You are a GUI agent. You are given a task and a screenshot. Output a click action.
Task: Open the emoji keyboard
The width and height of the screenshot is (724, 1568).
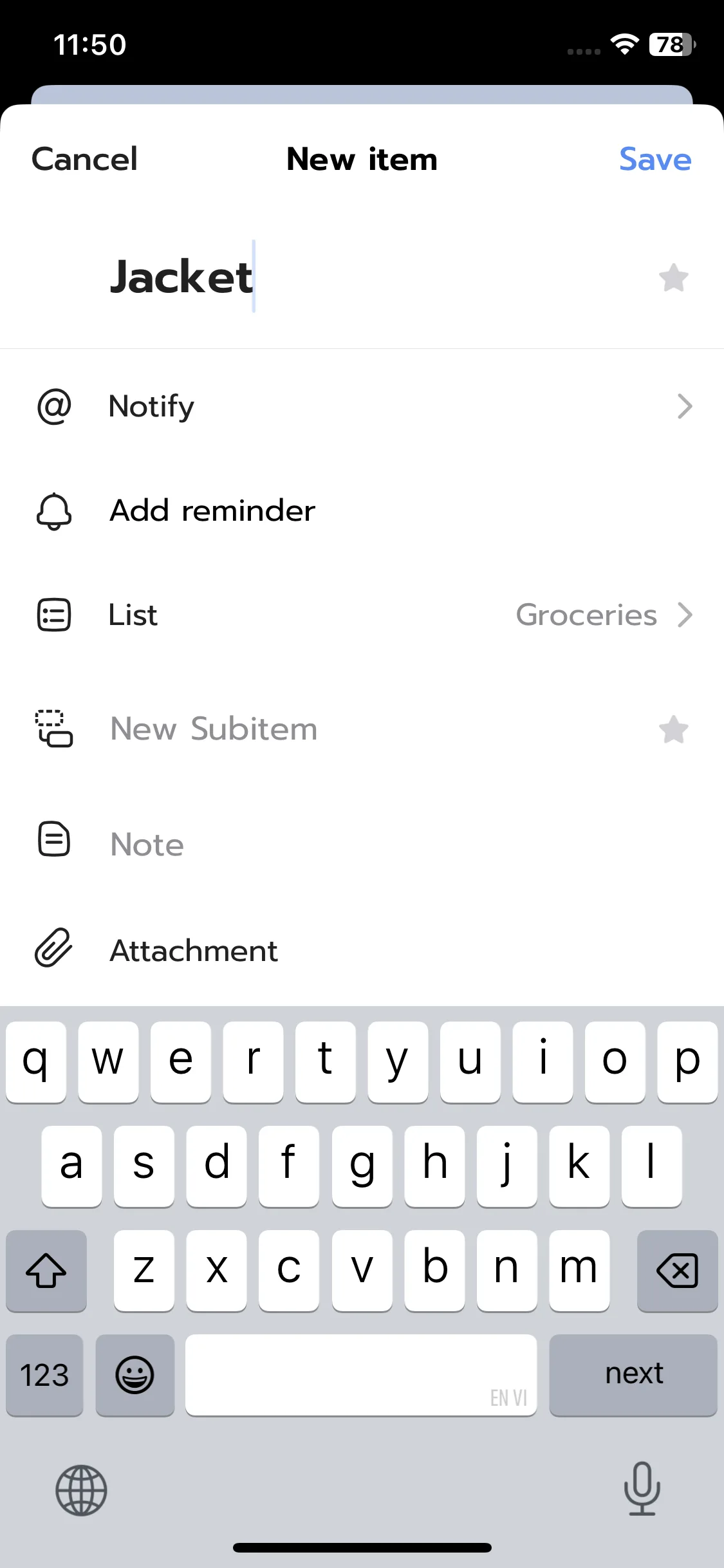point(135,1376)
